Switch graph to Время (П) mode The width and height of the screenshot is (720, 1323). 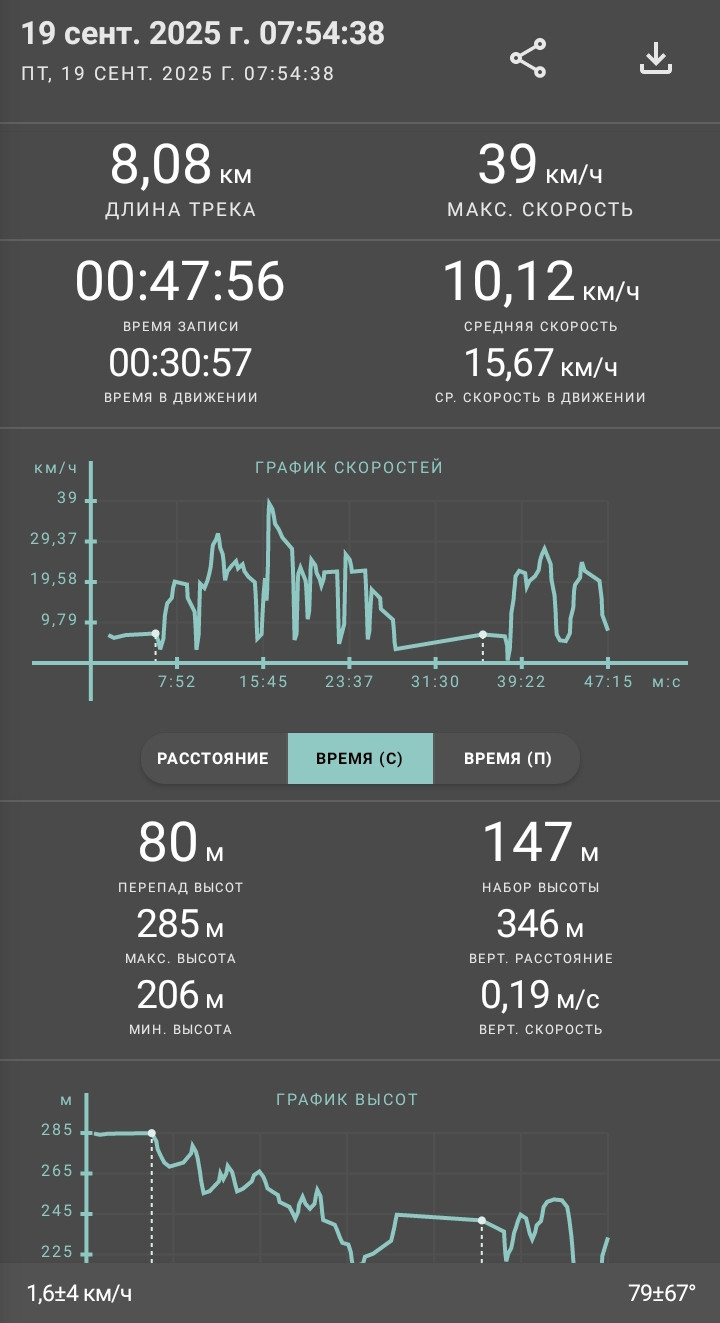click(507, 758)
